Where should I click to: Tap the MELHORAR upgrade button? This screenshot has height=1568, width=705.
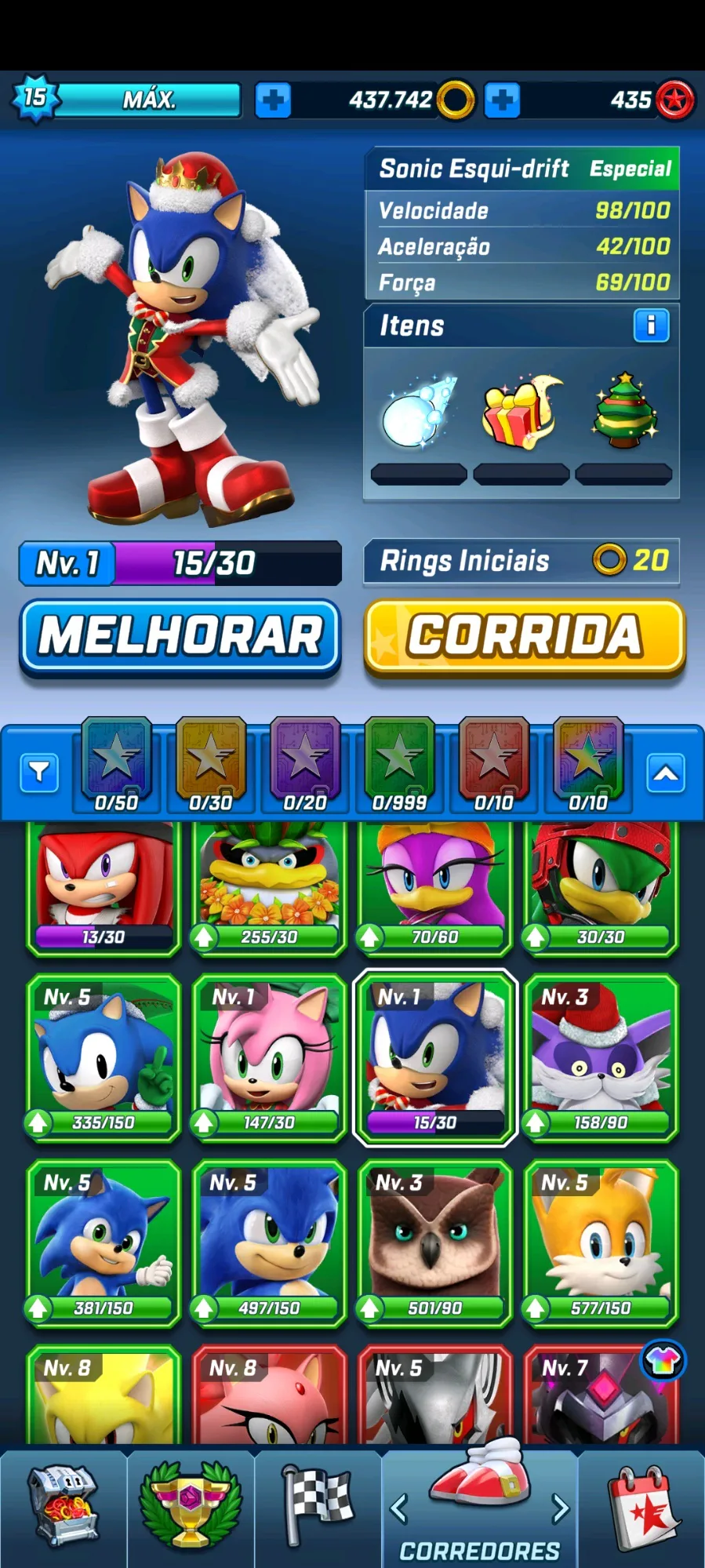coord(180,636)
